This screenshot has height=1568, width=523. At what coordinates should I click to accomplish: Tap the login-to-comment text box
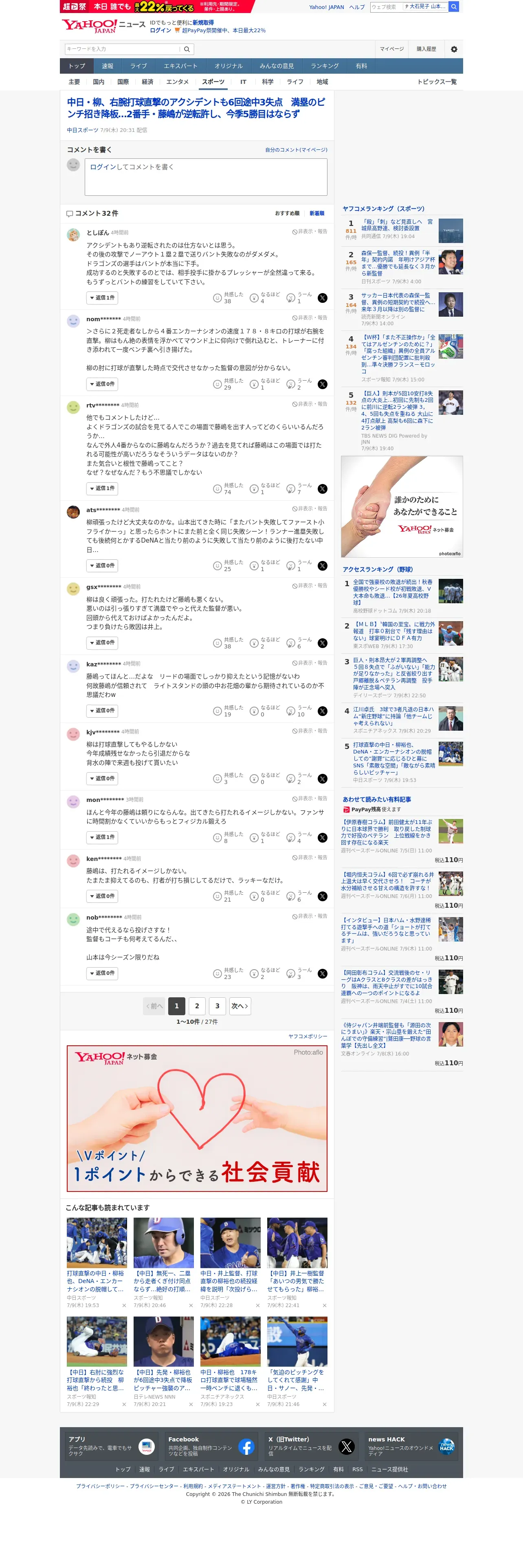206,177
